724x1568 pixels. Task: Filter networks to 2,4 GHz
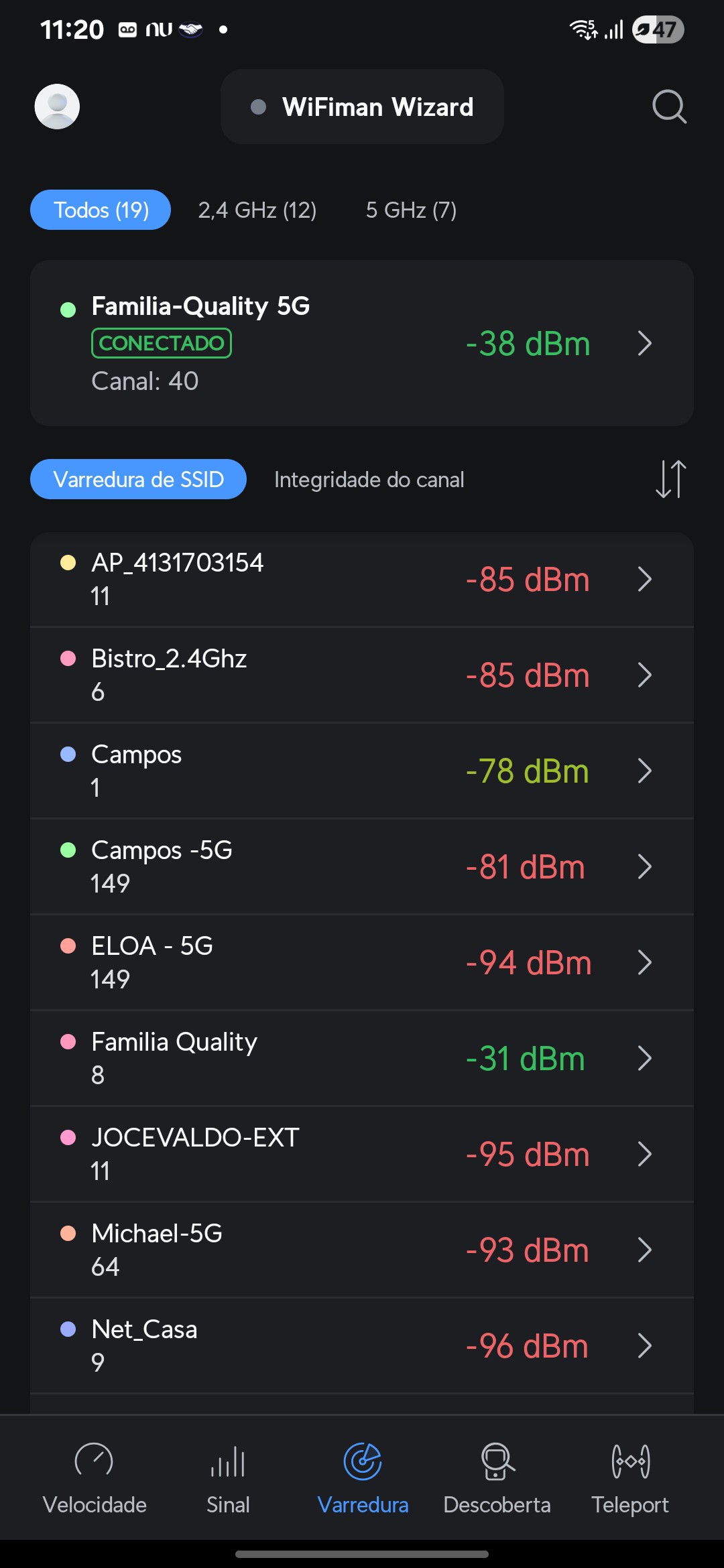pyautogui.click(x=257, y=210)
